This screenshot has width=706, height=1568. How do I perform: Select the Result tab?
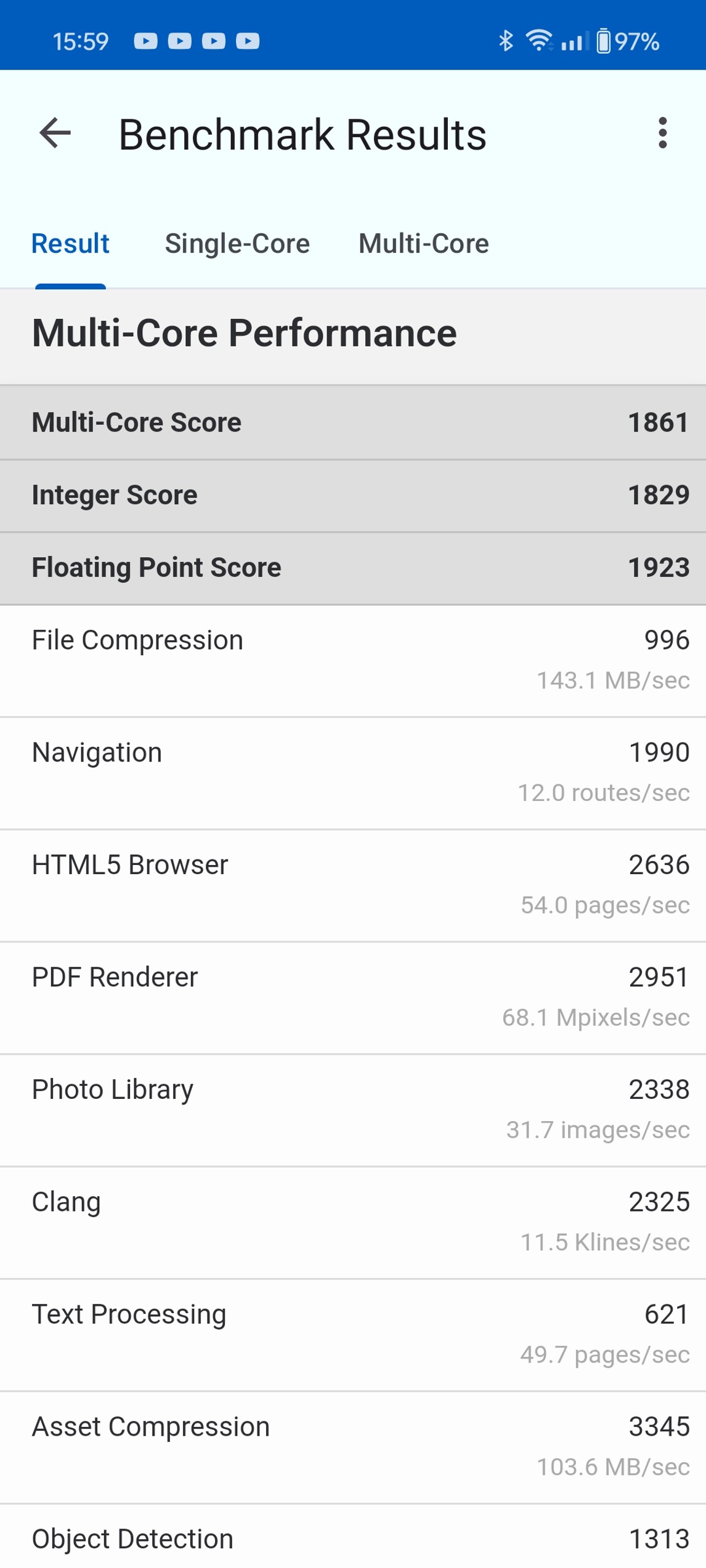[x=70, y=244]
